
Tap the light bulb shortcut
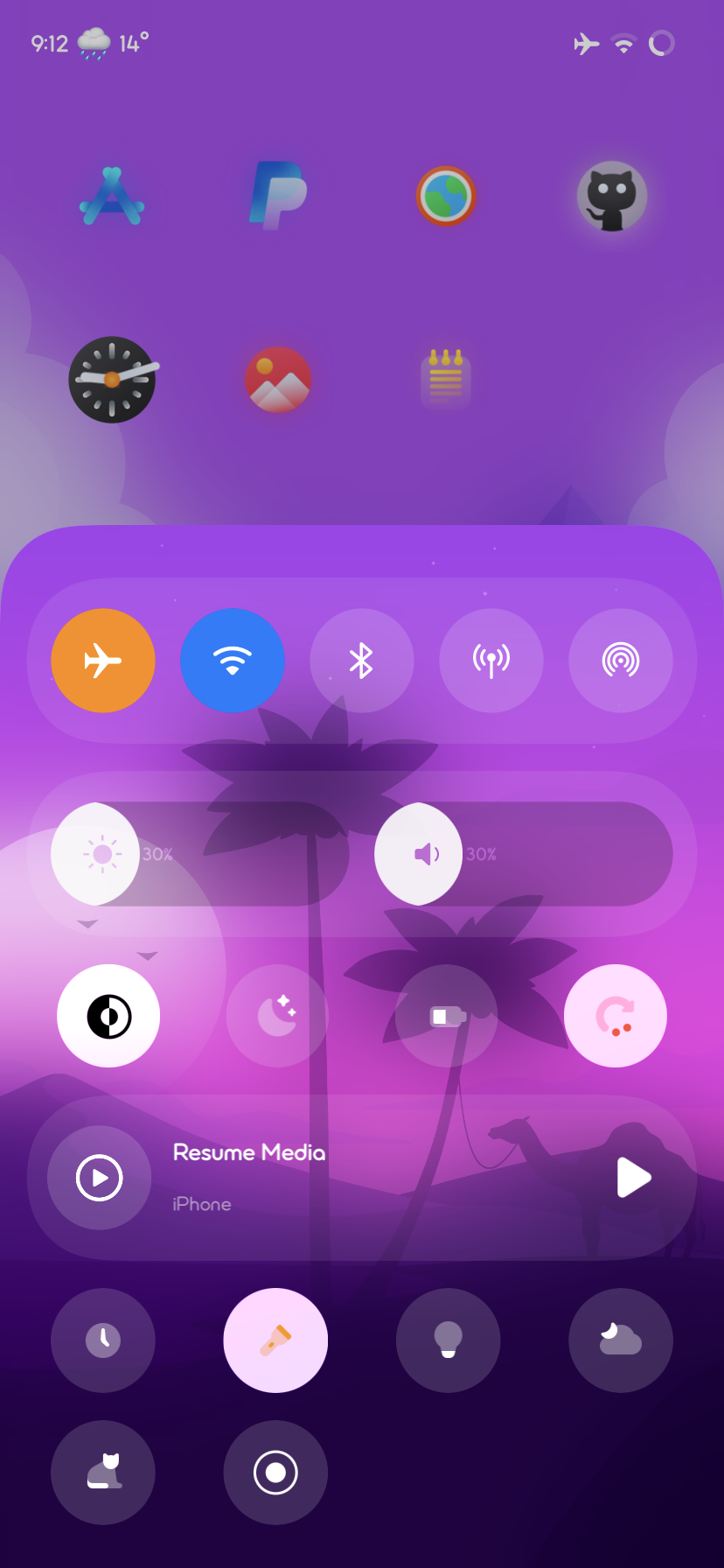coord(448,1340)
